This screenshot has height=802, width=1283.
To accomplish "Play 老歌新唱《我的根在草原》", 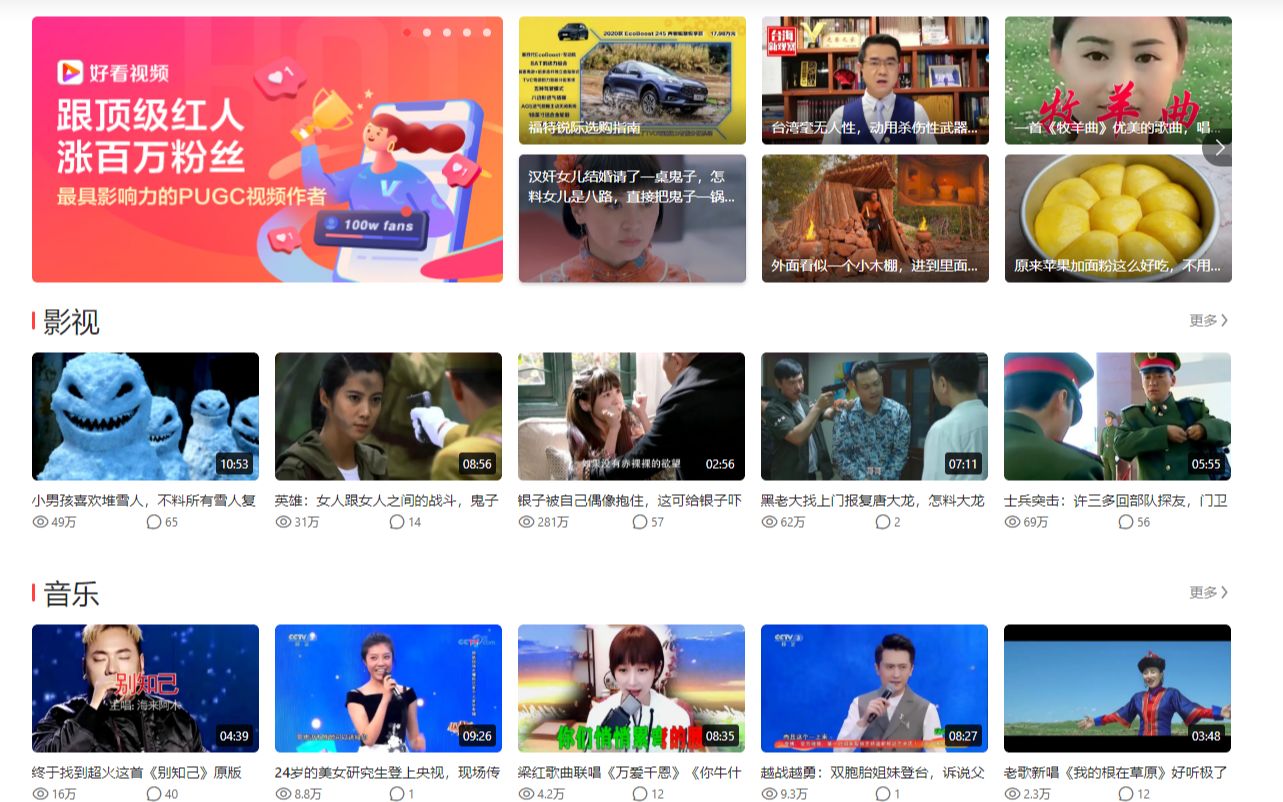I will click(x=1117, y=688).
